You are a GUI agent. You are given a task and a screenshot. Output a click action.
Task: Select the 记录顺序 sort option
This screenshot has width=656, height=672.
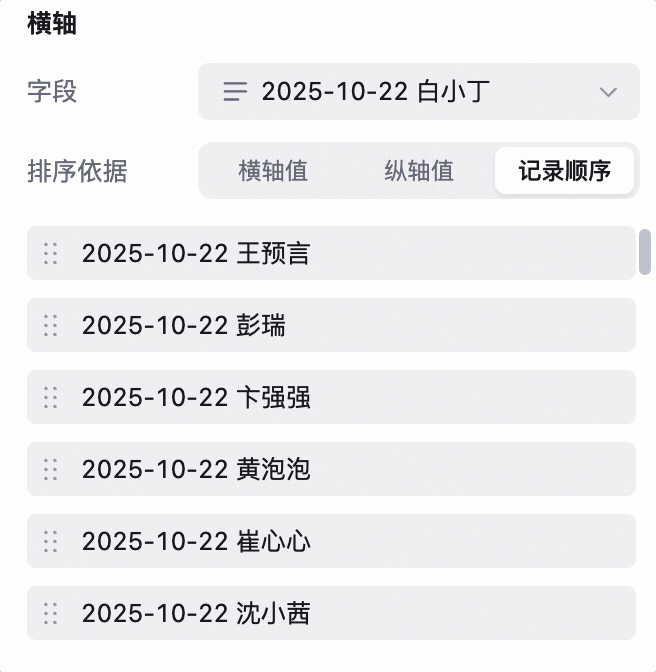(564, 171)
